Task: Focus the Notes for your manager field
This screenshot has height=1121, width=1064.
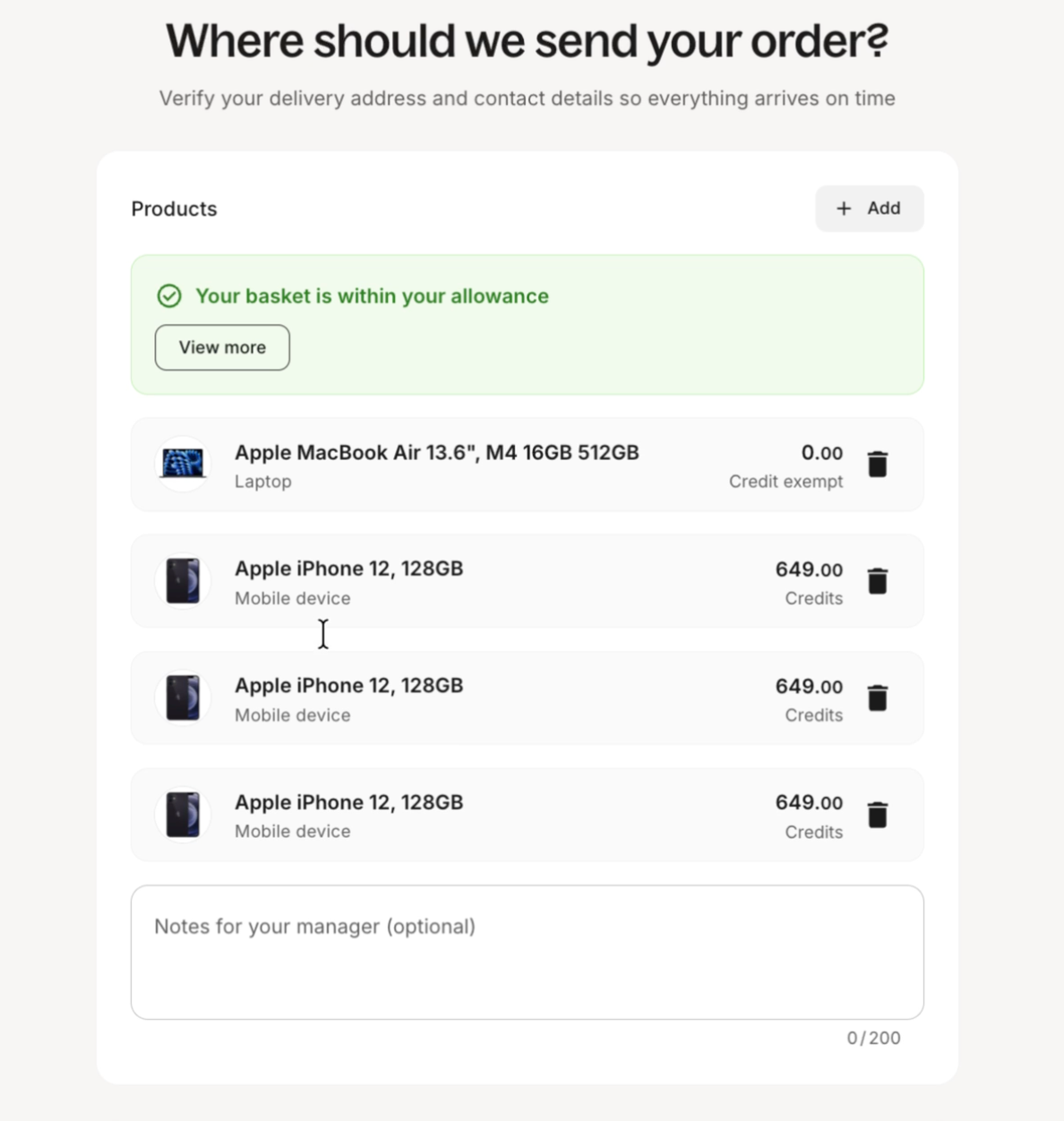Action: coord(527,952)
